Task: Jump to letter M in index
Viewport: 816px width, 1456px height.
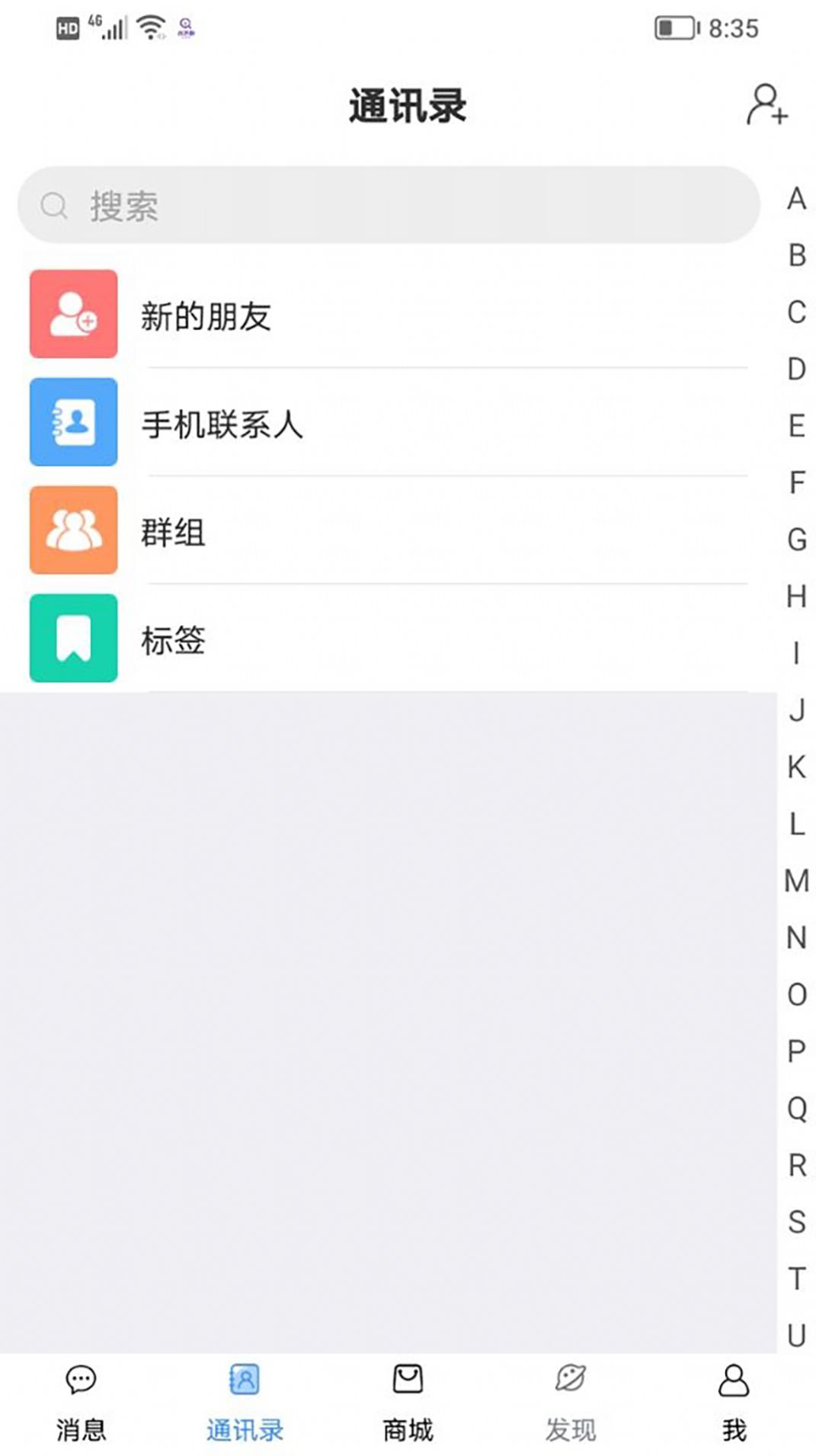Action: pyautogui.click(x=797, y=881)
